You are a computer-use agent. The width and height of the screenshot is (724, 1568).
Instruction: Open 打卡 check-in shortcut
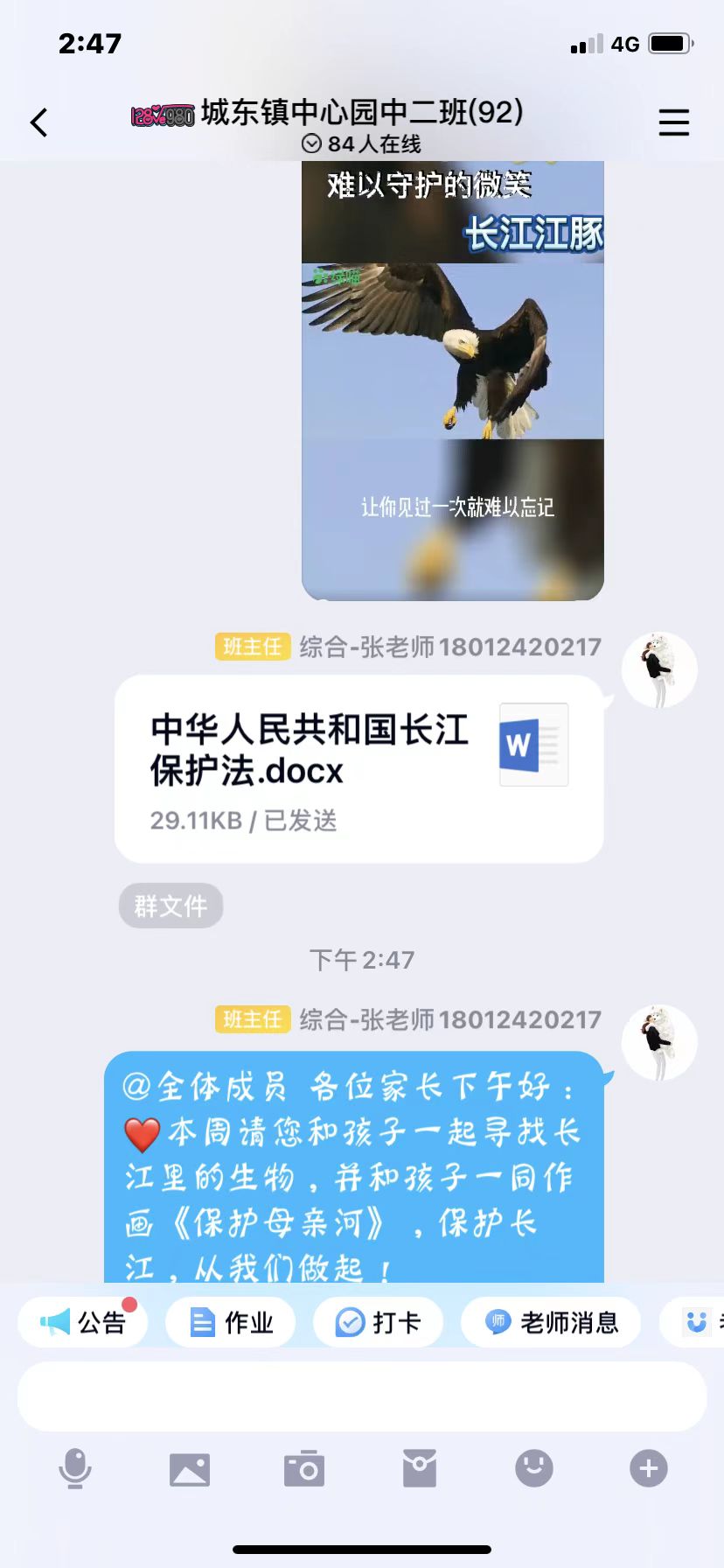point(379,1322)
